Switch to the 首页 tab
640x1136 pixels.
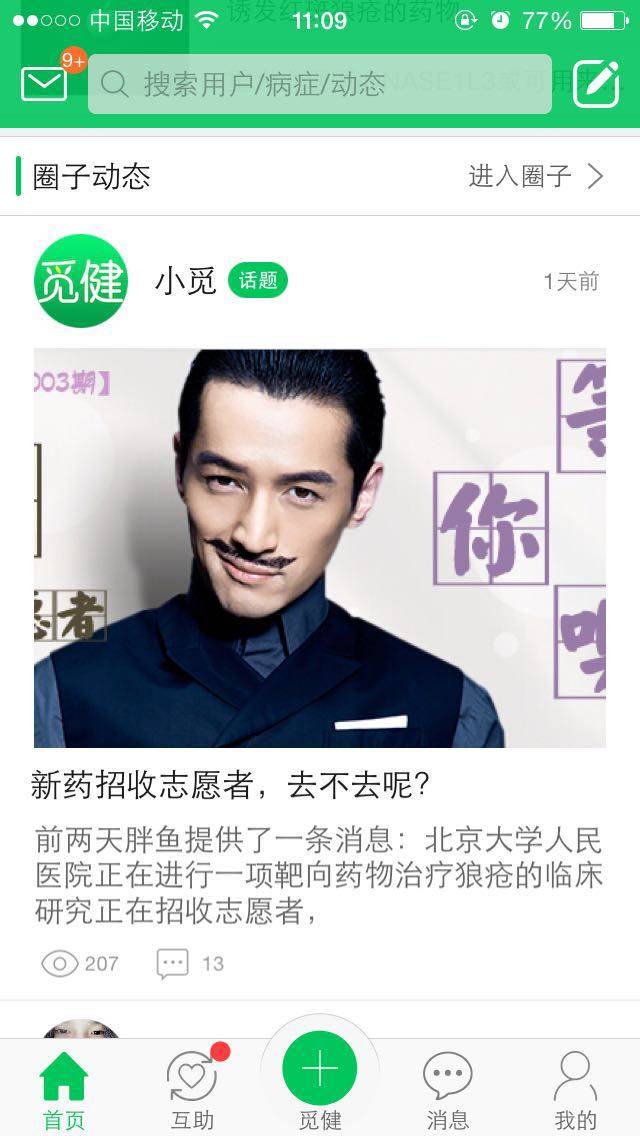pos(64,1090)
